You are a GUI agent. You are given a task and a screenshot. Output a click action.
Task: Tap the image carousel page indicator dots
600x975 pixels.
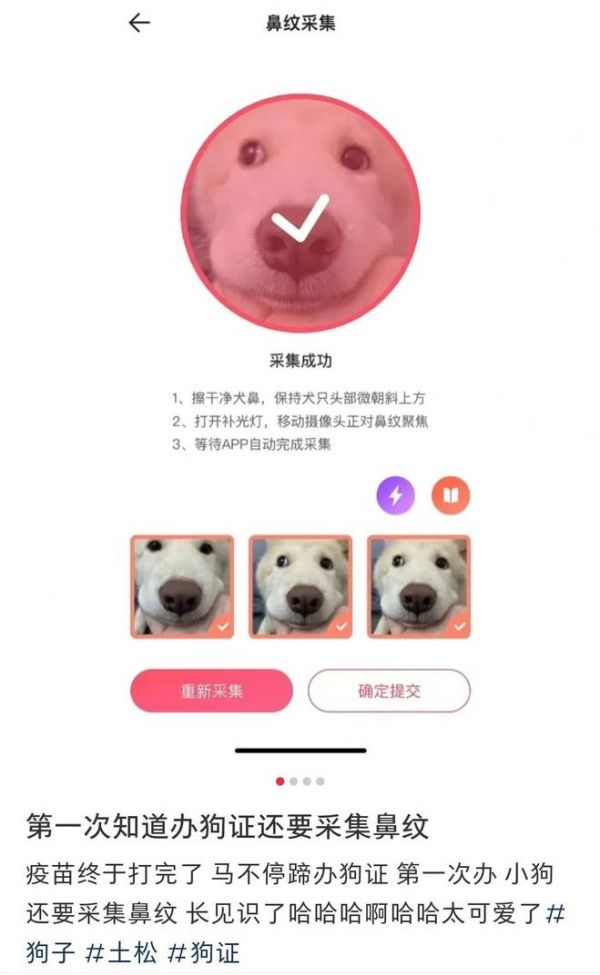[300, 781]
